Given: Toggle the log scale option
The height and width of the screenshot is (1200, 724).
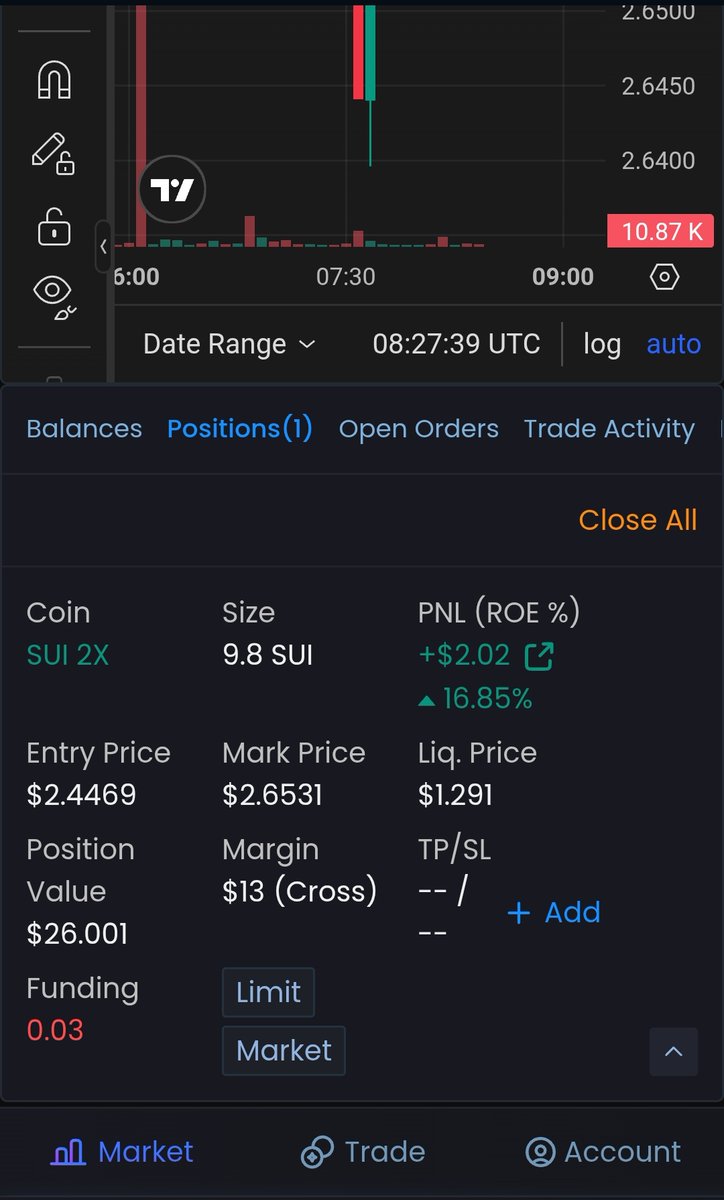Looking at the screenshot, I should pyautogui.click(x=602, y=344).
